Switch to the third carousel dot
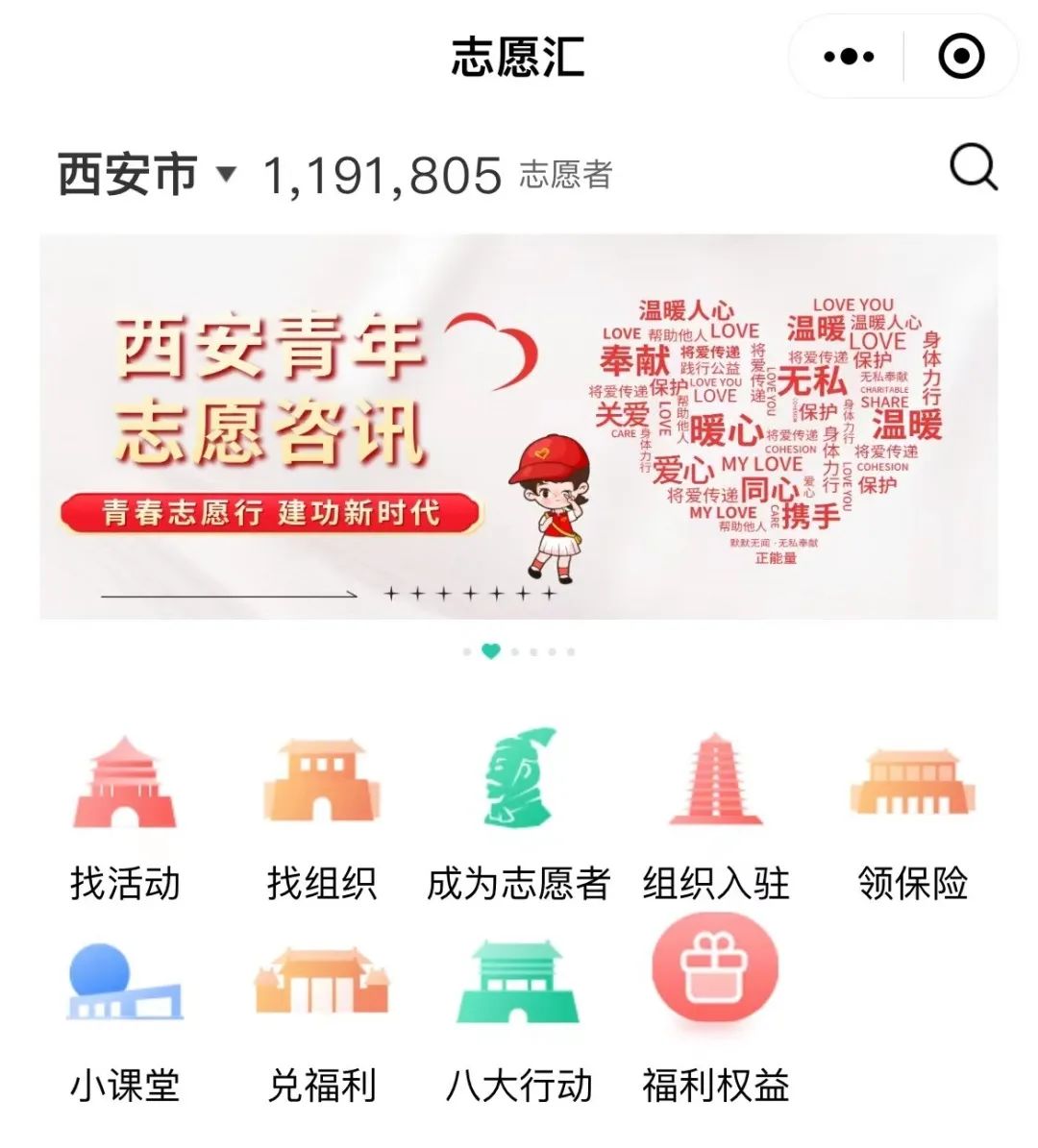Screen dimensions: 1038x1148 [513, 650]
